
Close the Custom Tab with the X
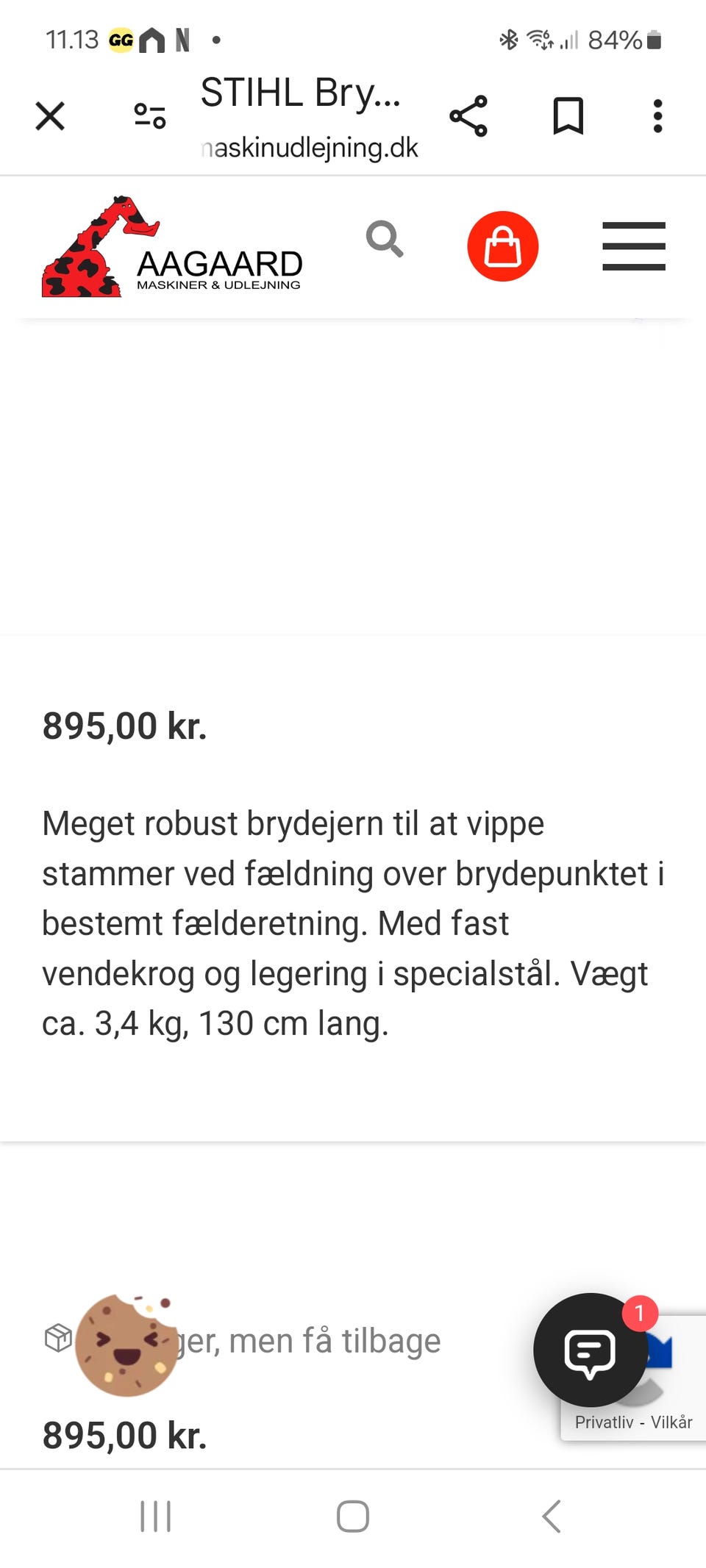[49, 115]
